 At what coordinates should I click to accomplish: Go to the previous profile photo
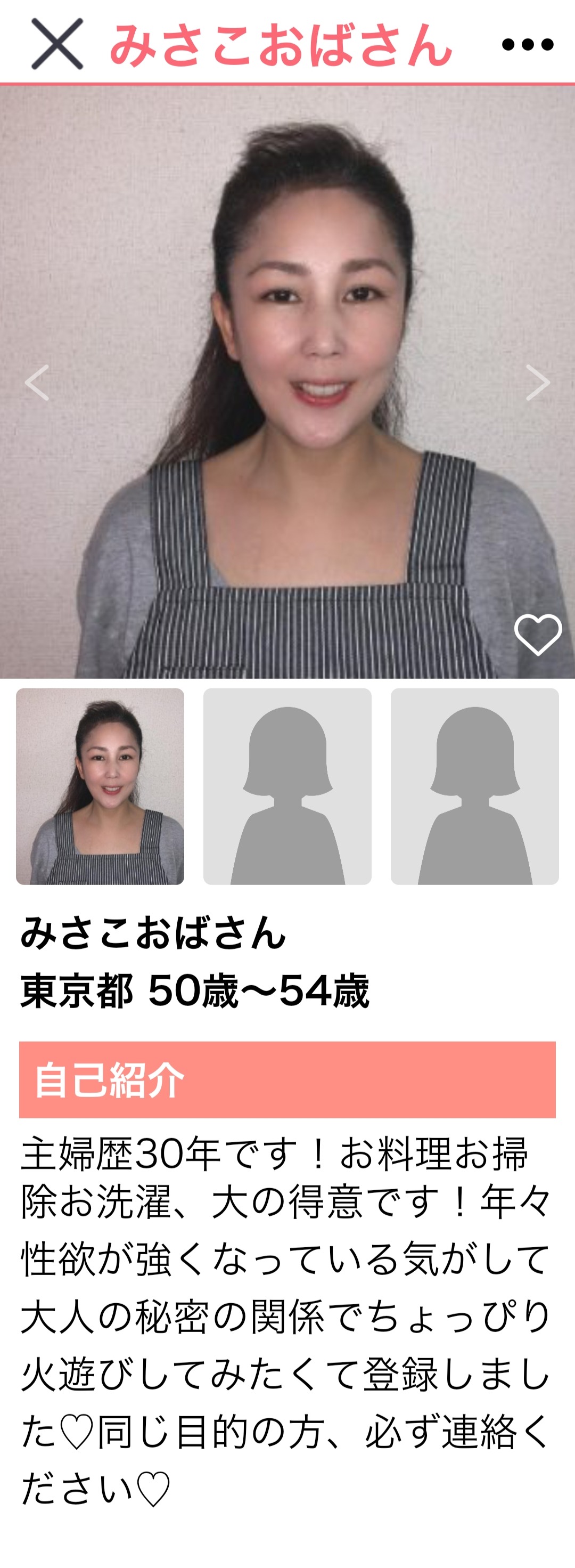point(37,383)
